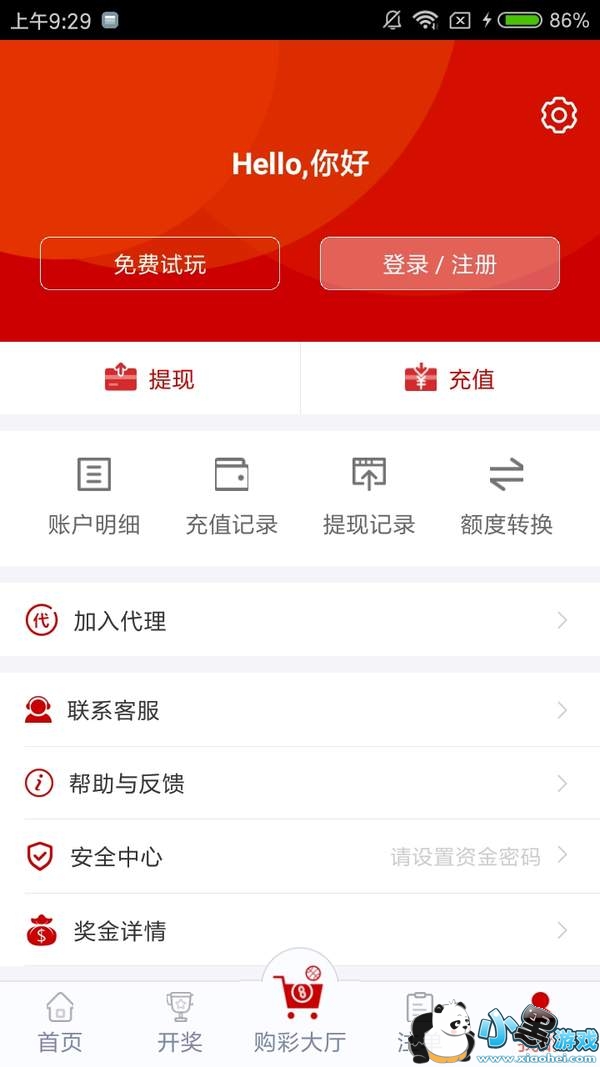Open 提现 withdrawal

click(x=150, y=379)
